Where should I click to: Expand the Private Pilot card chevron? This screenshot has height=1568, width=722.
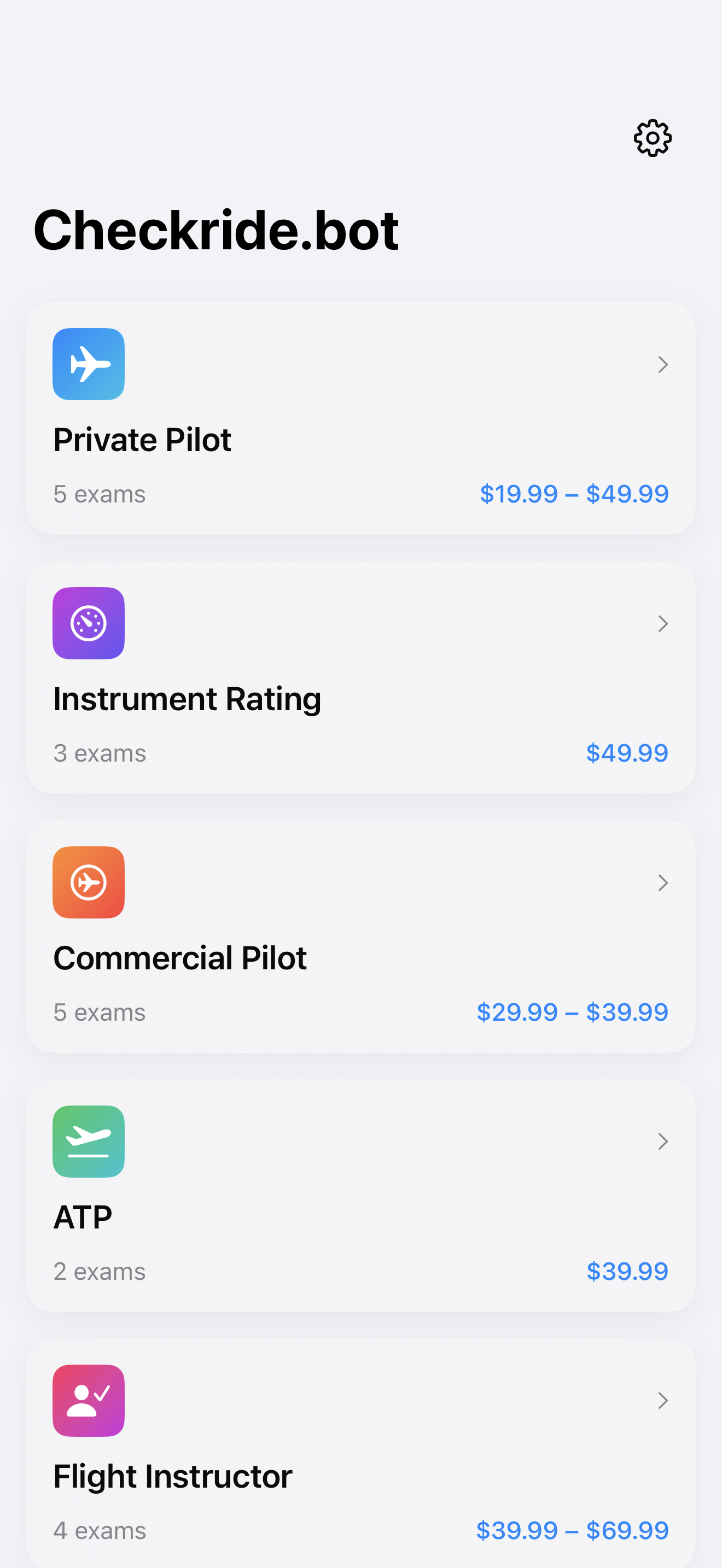662,365
